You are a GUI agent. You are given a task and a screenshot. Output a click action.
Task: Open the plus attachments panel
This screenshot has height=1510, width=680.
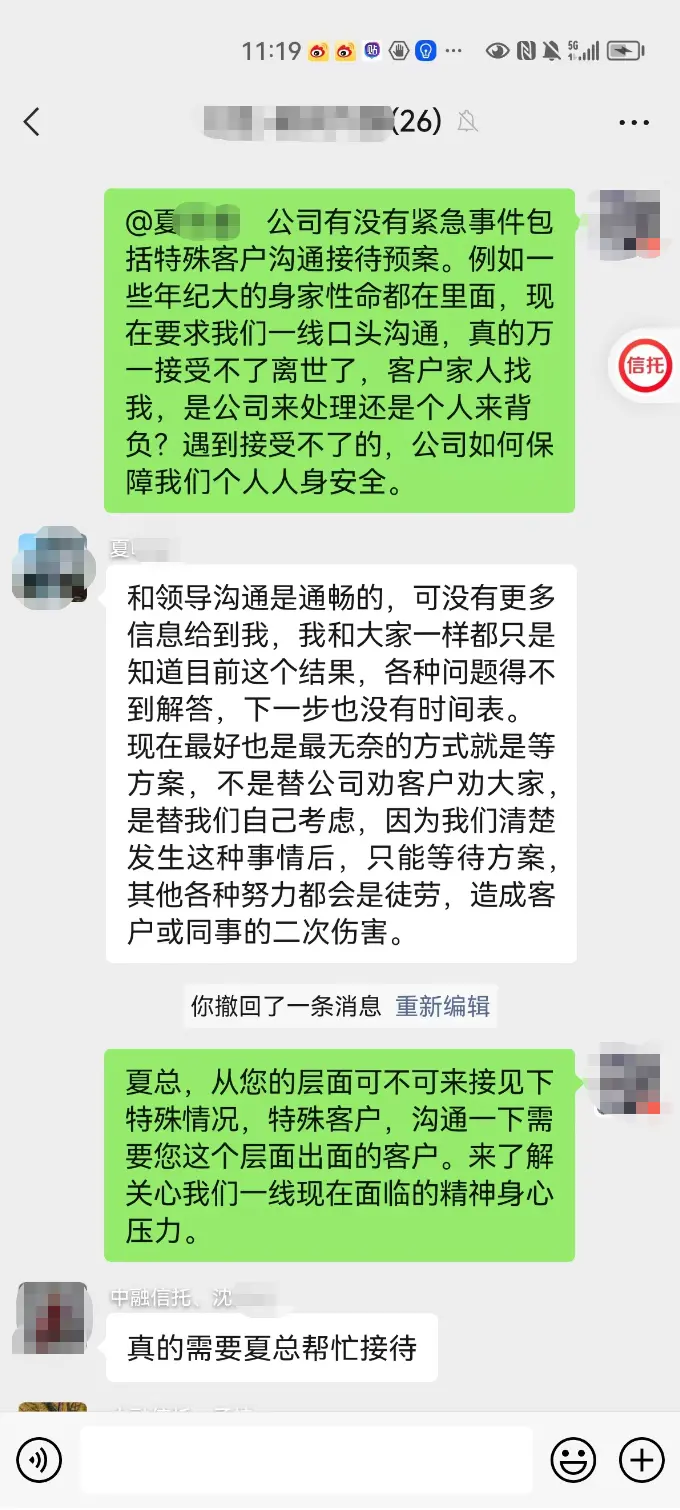coord(641,1460)
